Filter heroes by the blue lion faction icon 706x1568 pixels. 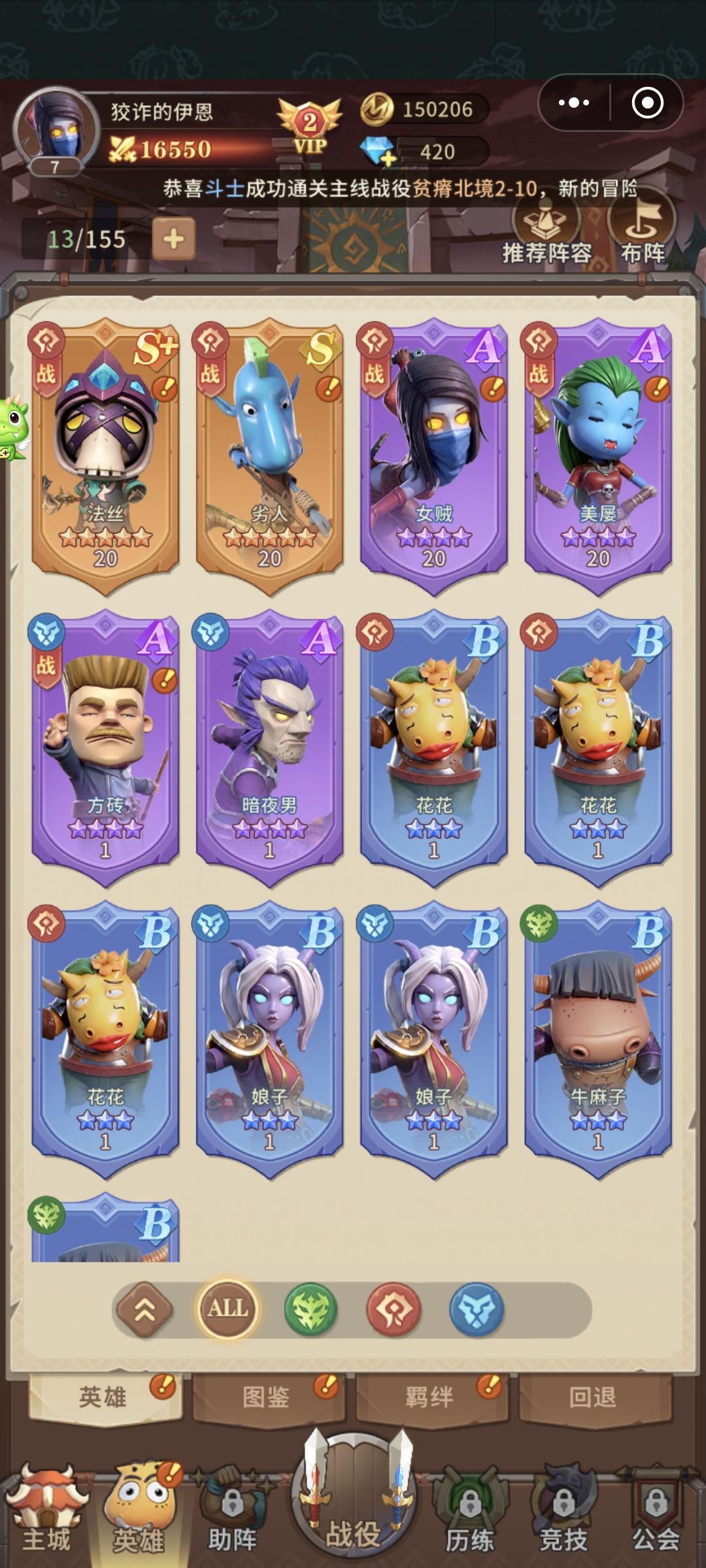pos(477,1310)
